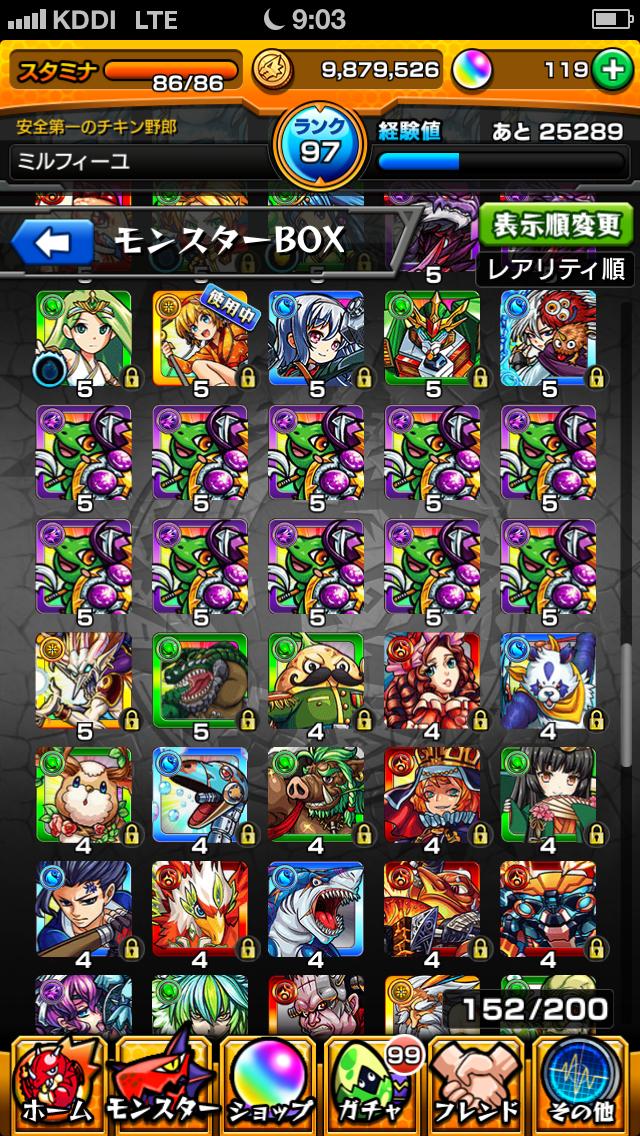This screenshot has height=1136, width=640.
Task: Choose the brown owl monster
Action: (x=84, y=793)
